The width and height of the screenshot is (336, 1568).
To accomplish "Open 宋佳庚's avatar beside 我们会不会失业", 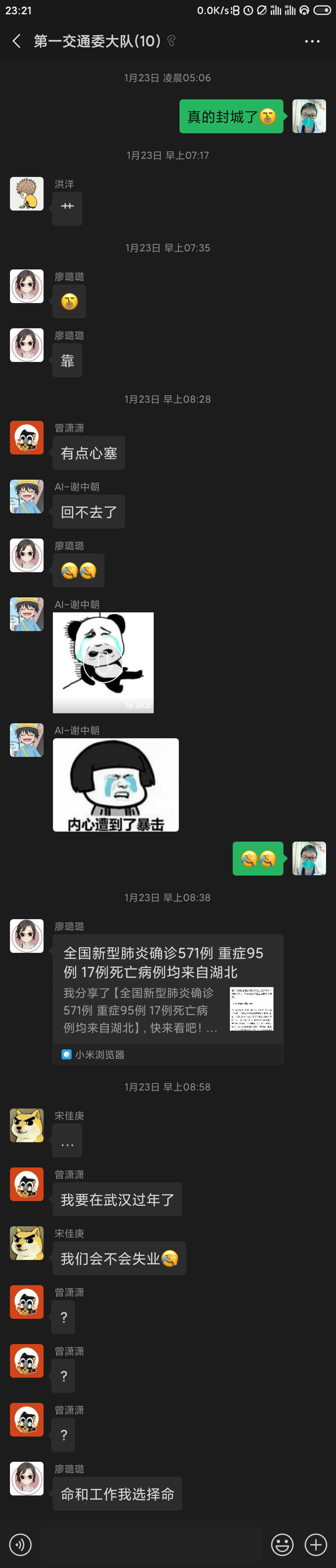I will coord(27,1243).
